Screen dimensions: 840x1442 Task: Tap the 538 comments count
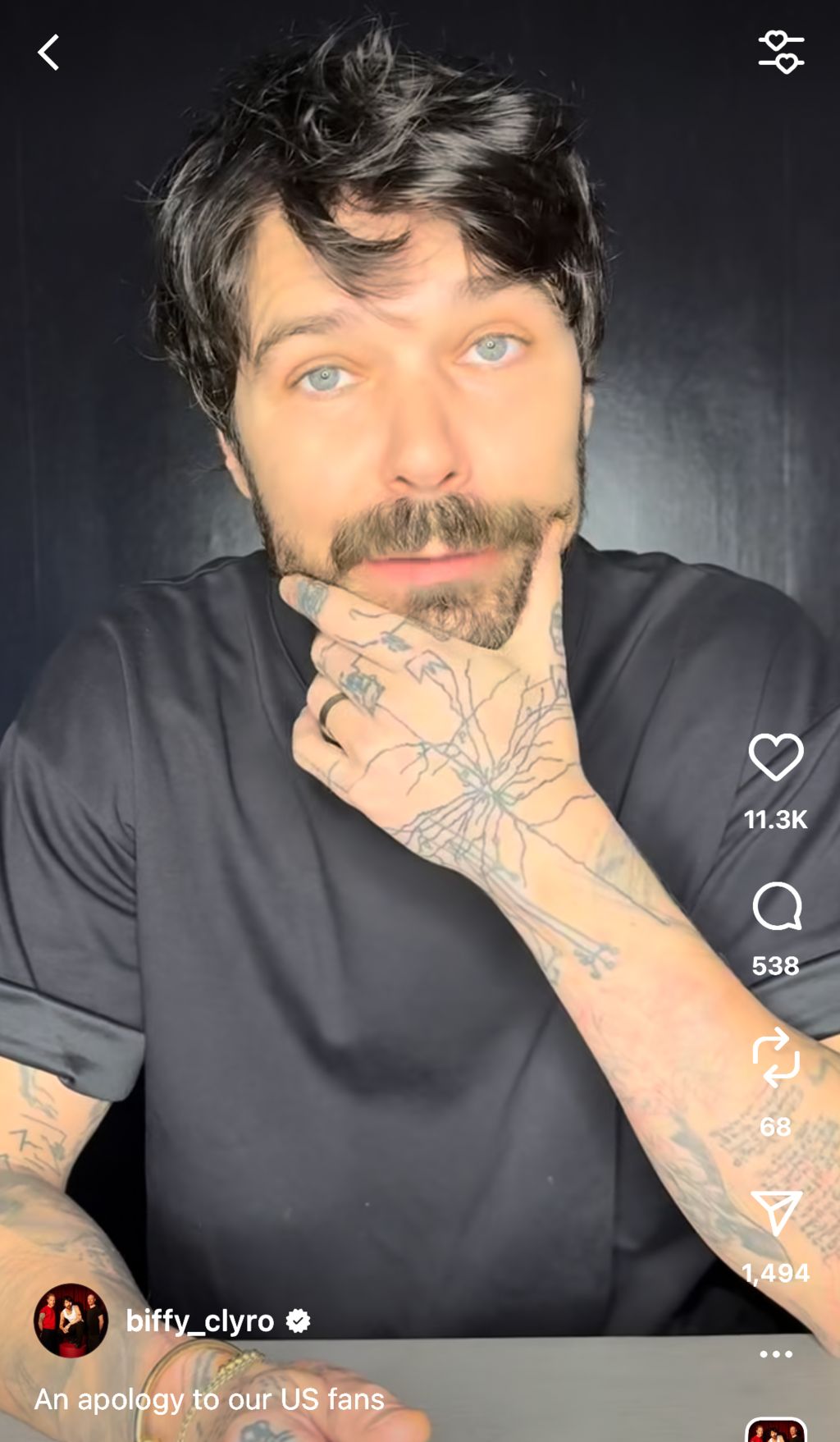pos(775,966)
